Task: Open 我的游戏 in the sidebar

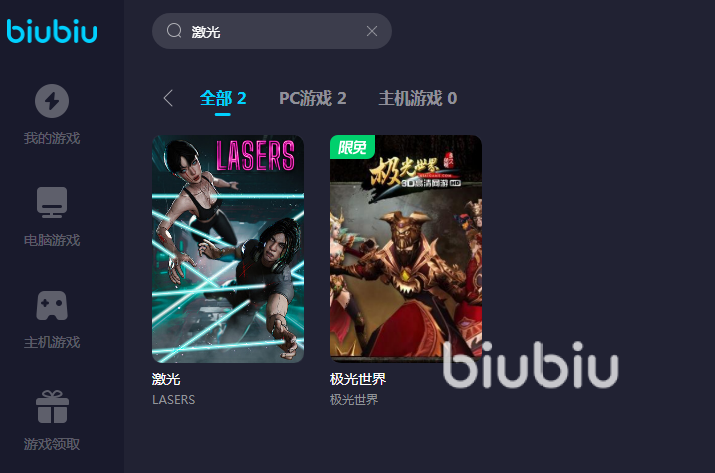Action: click(52, 115)
